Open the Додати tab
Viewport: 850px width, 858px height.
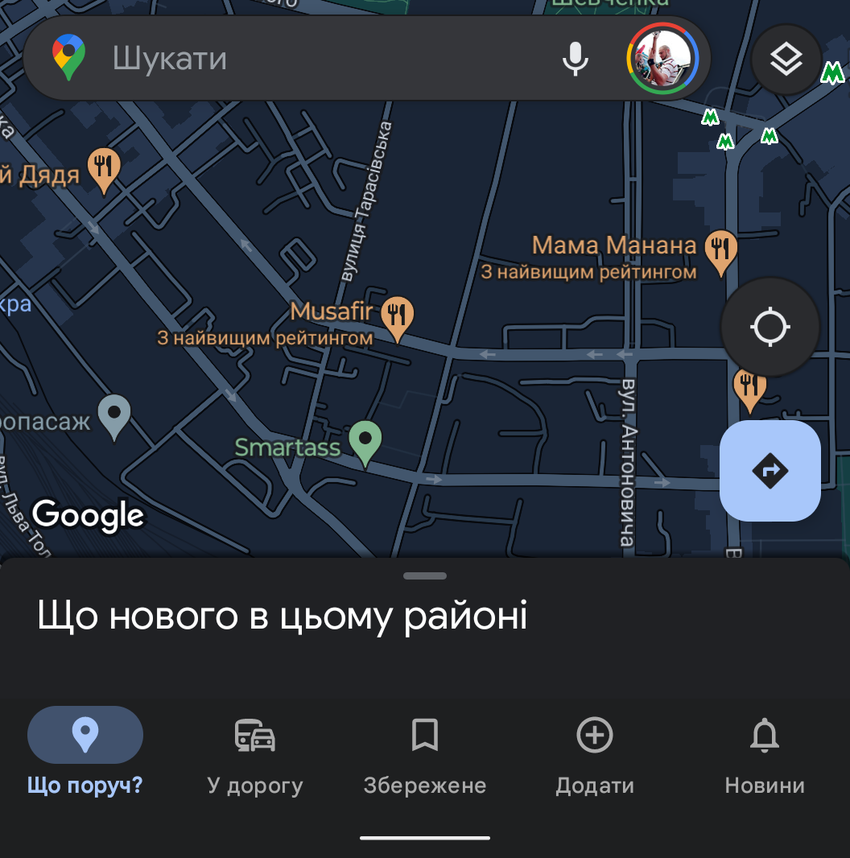click(595, 756)
